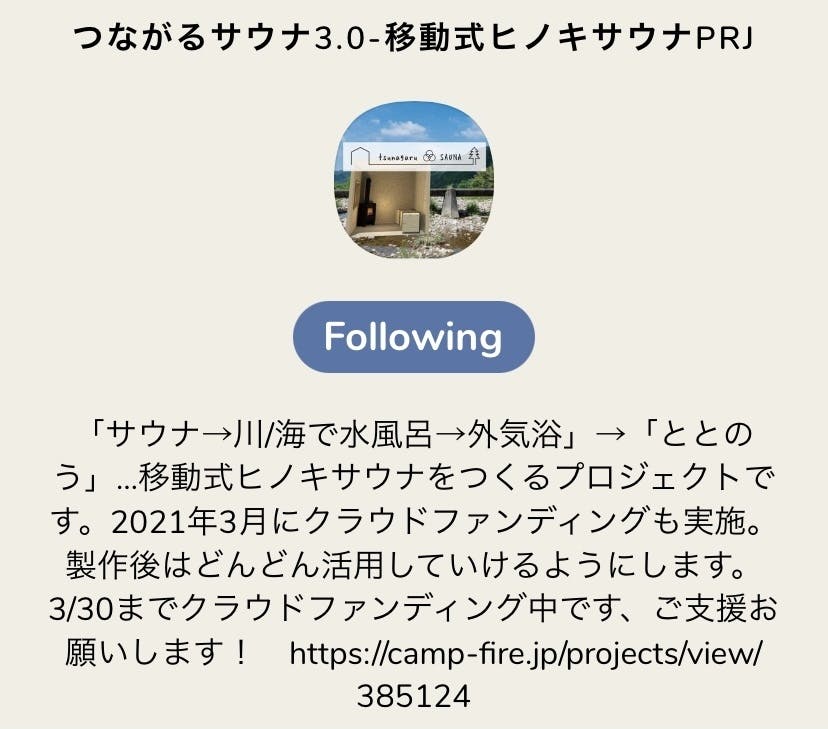Screen dimensions: 828x729
Task: Open the camp-fire.jp crowdfunding project link
Action: [525, 654]
